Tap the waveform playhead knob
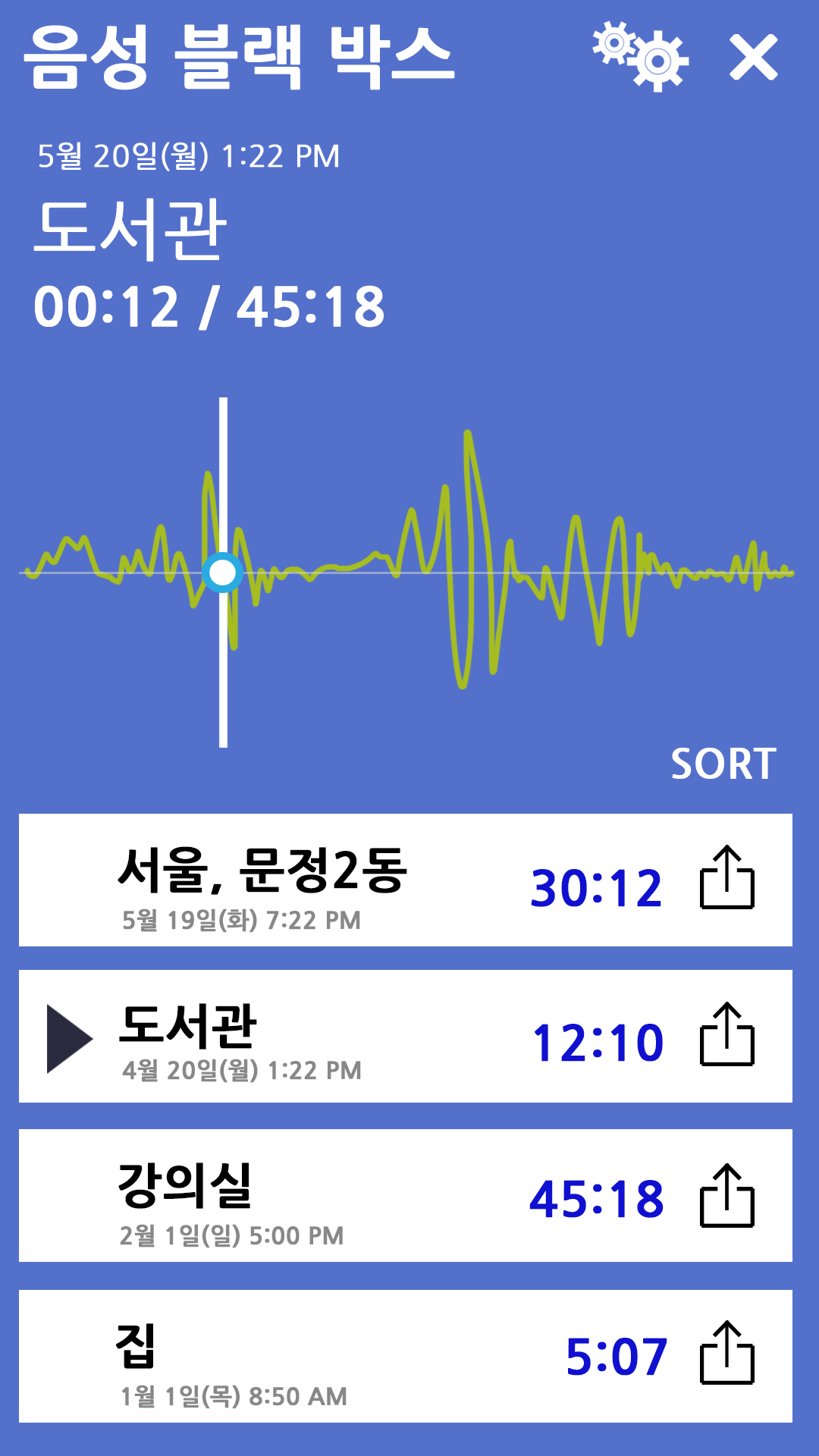The width and height of the screenshot is (819, 1456). click(223, 573)
